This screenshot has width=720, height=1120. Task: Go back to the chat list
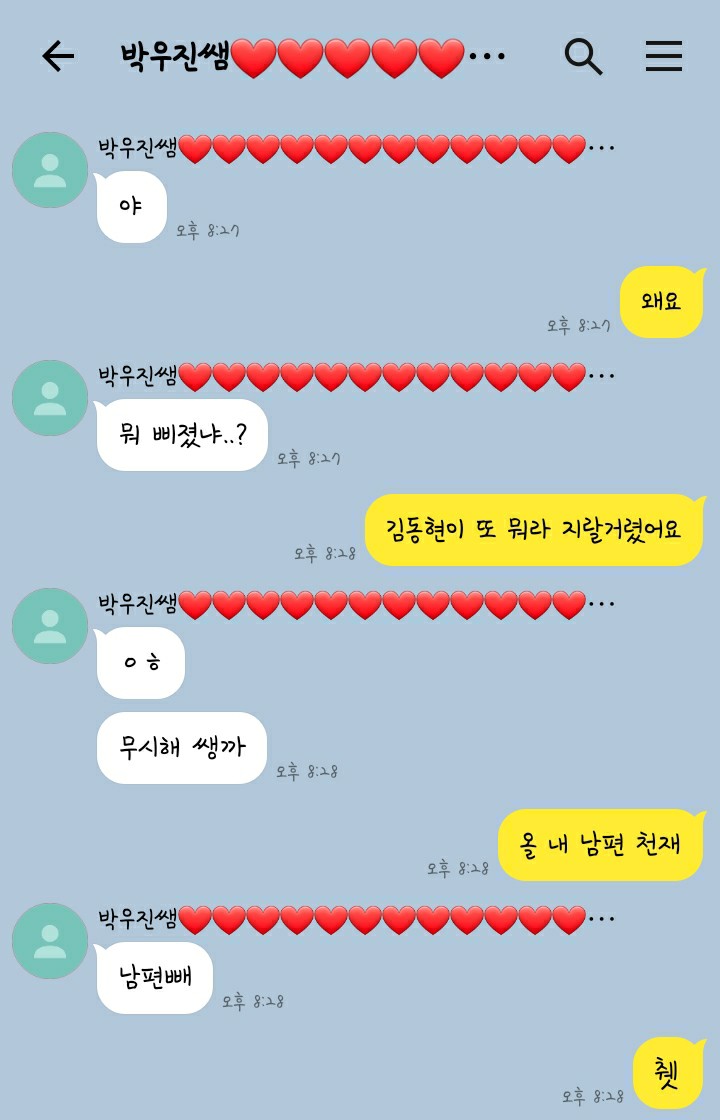click(58, 56)
